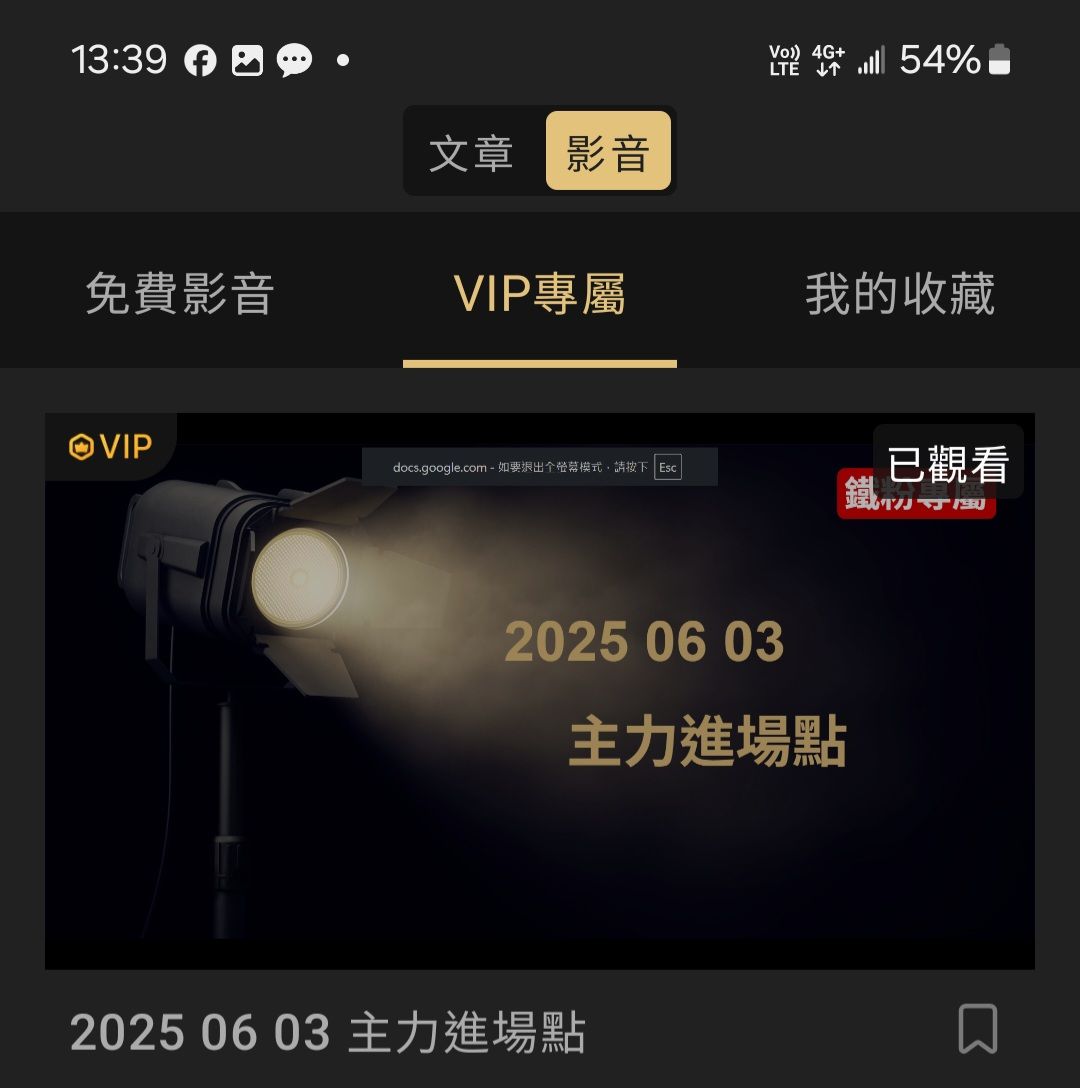1080x1088 pixels.
Task: Open the messages icon in the status bar
Action: [297, 60]
